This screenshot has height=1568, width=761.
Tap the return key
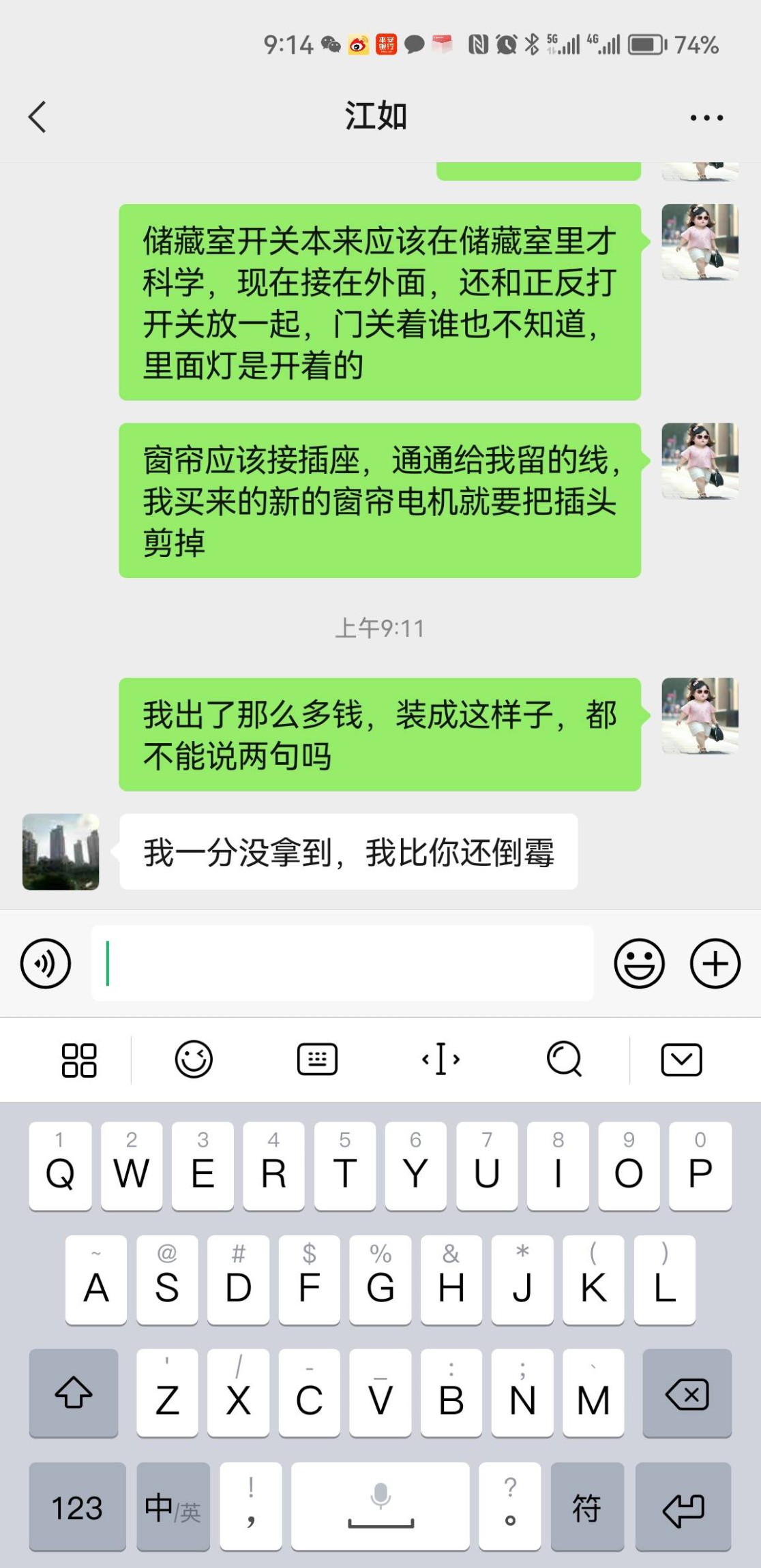click(683, 1507)
